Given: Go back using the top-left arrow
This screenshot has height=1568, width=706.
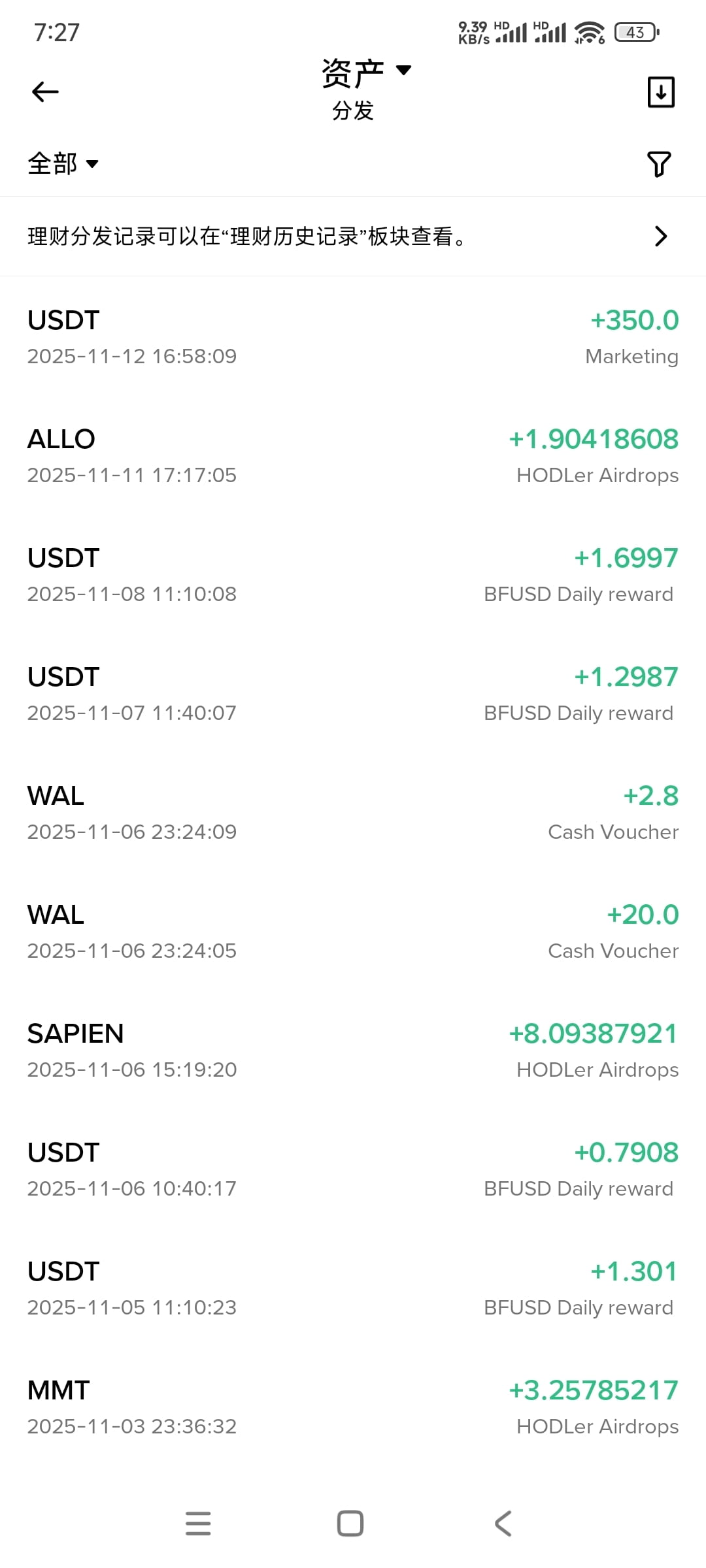Looking at the screenshot, I should point(45,92).
